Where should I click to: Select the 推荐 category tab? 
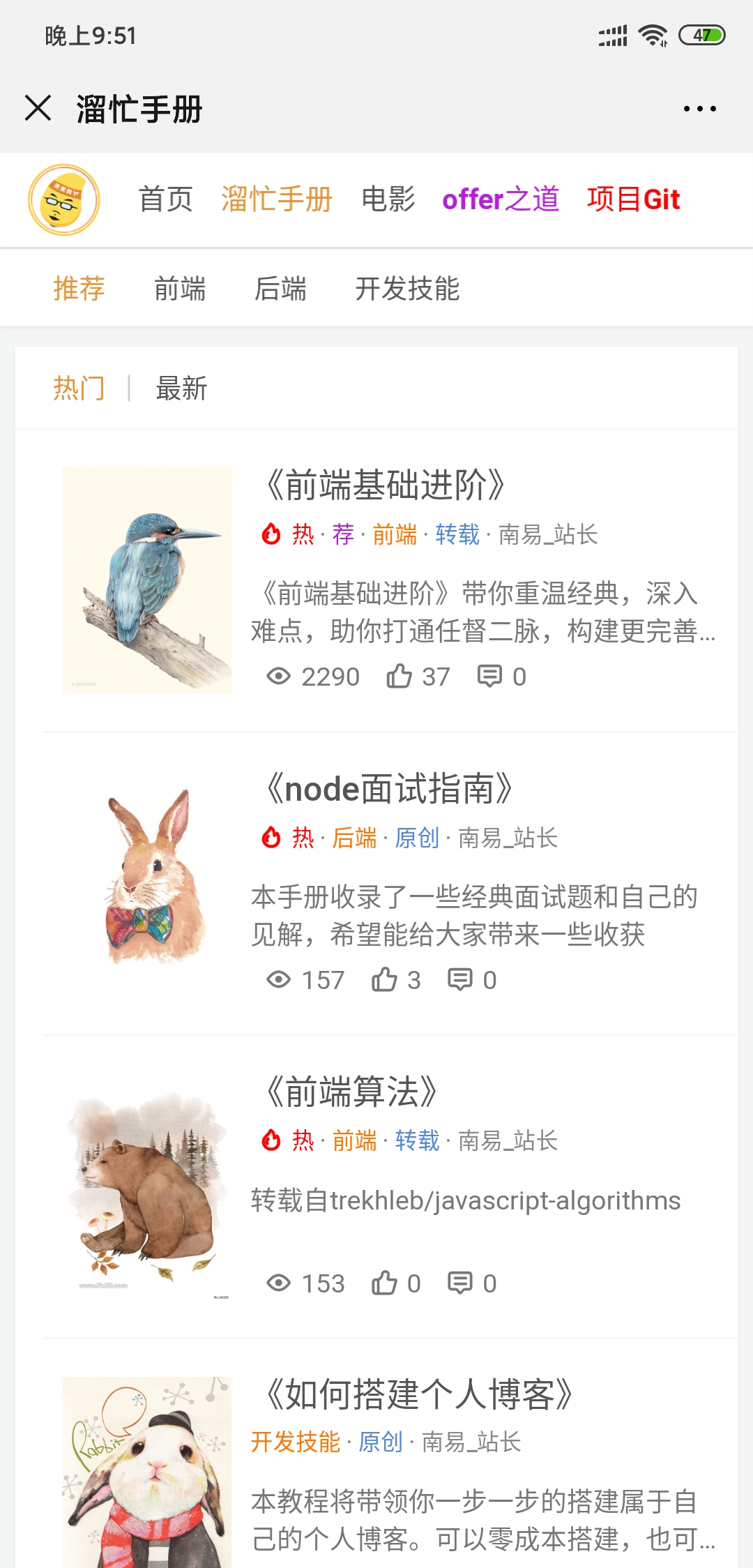coord(79,289)
